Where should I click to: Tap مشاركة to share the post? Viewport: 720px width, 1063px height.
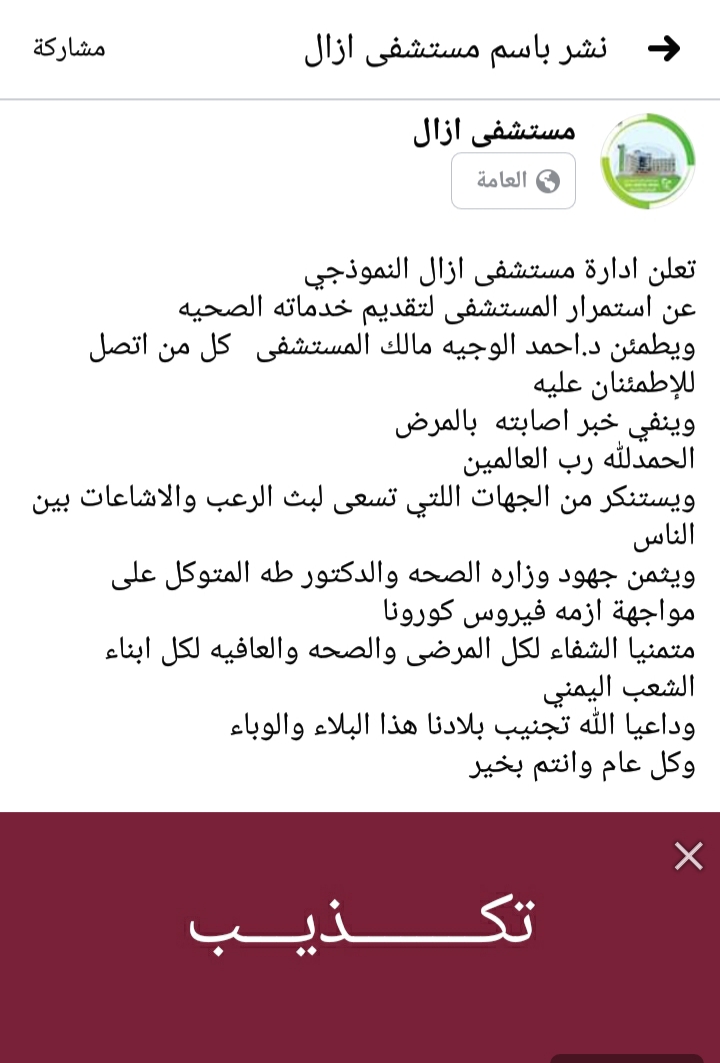click(x=69, y=49)
